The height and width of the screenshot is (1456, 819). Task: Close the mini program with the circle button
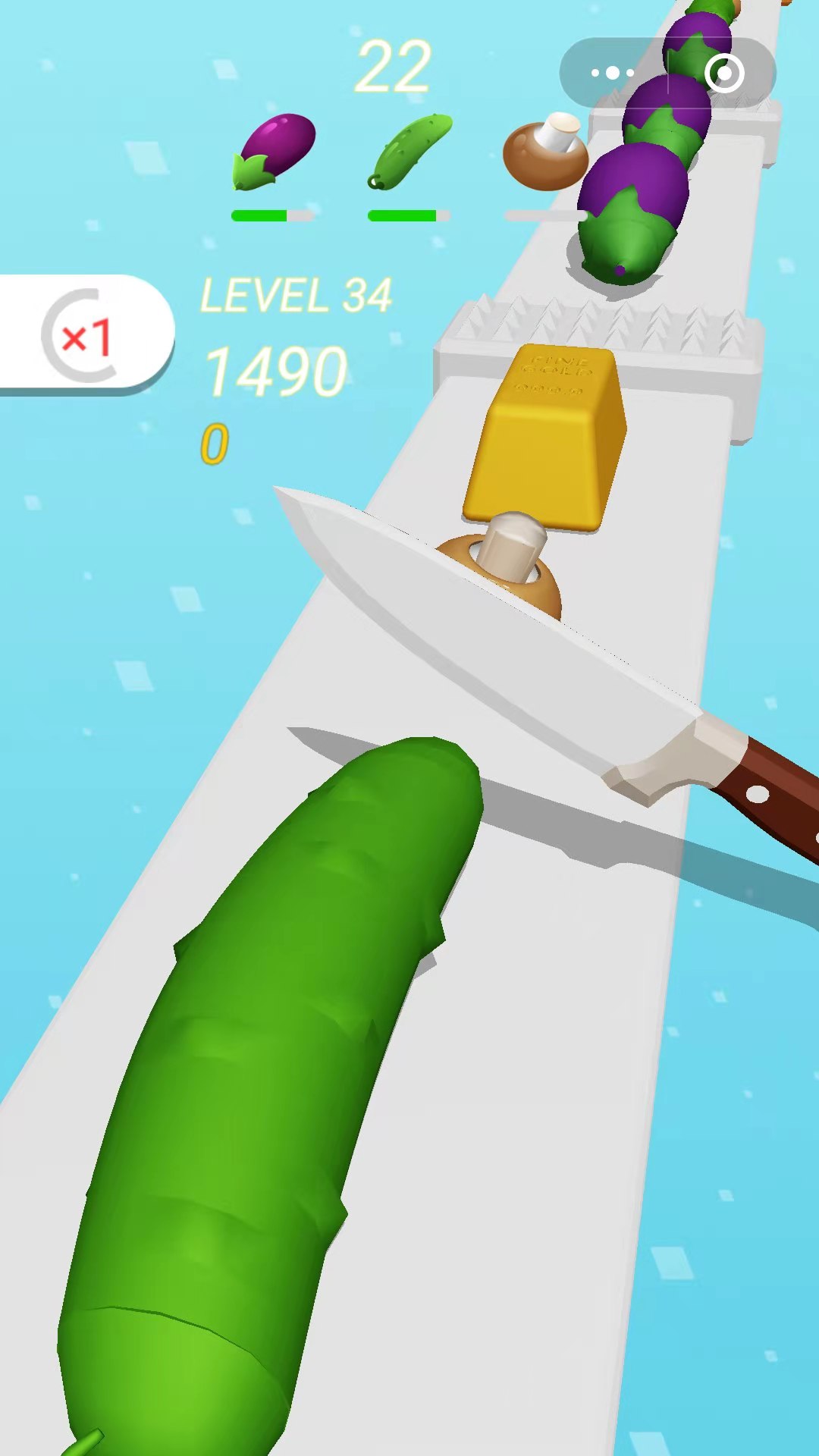pos(723,74)
